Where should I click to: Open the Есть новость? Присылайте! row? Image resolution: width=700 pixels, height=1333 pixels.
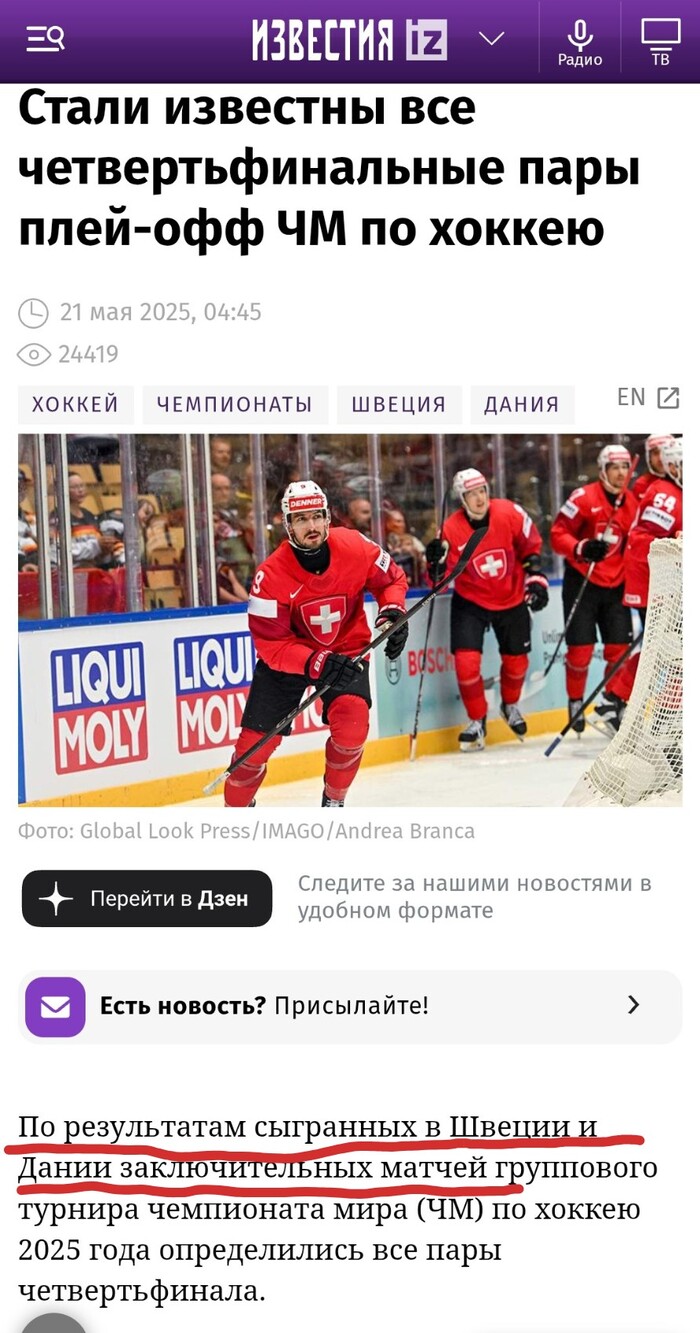[x=350, y=1005]
